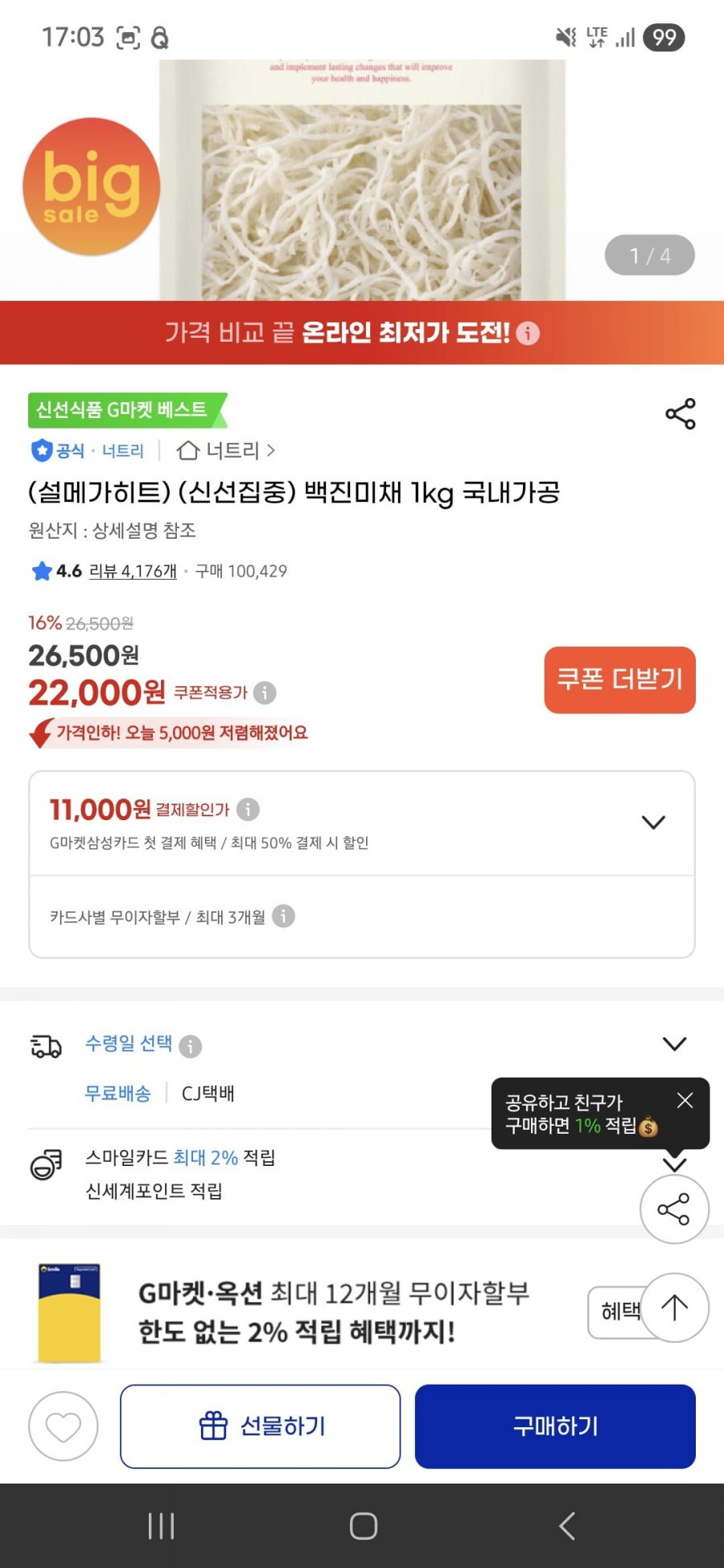
Task: Show info about 카드사별 무이자할부
Action: pyautogui.click(x=283, y=916)
